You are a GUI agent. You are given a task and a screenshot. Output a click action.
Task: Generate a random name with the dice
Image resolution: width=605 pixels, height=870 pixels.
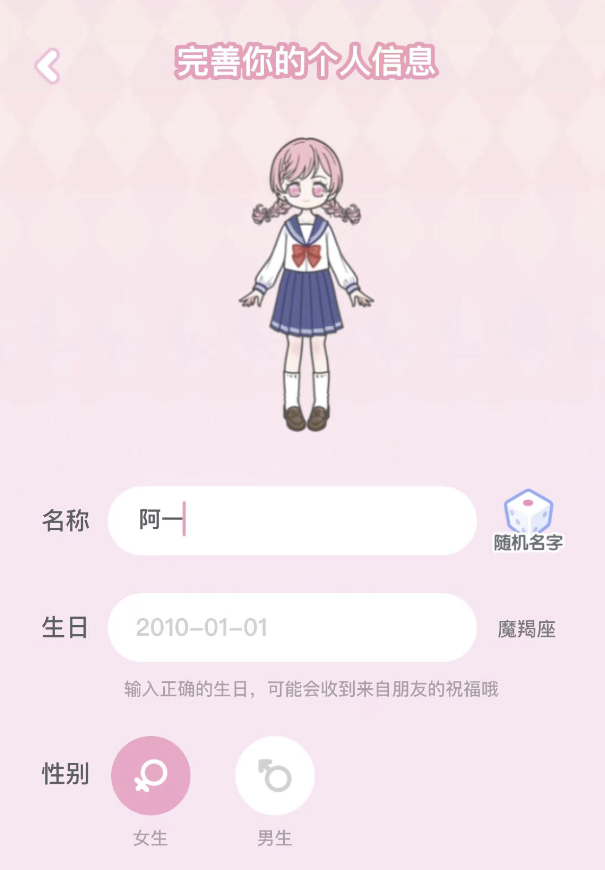point(528,514)
